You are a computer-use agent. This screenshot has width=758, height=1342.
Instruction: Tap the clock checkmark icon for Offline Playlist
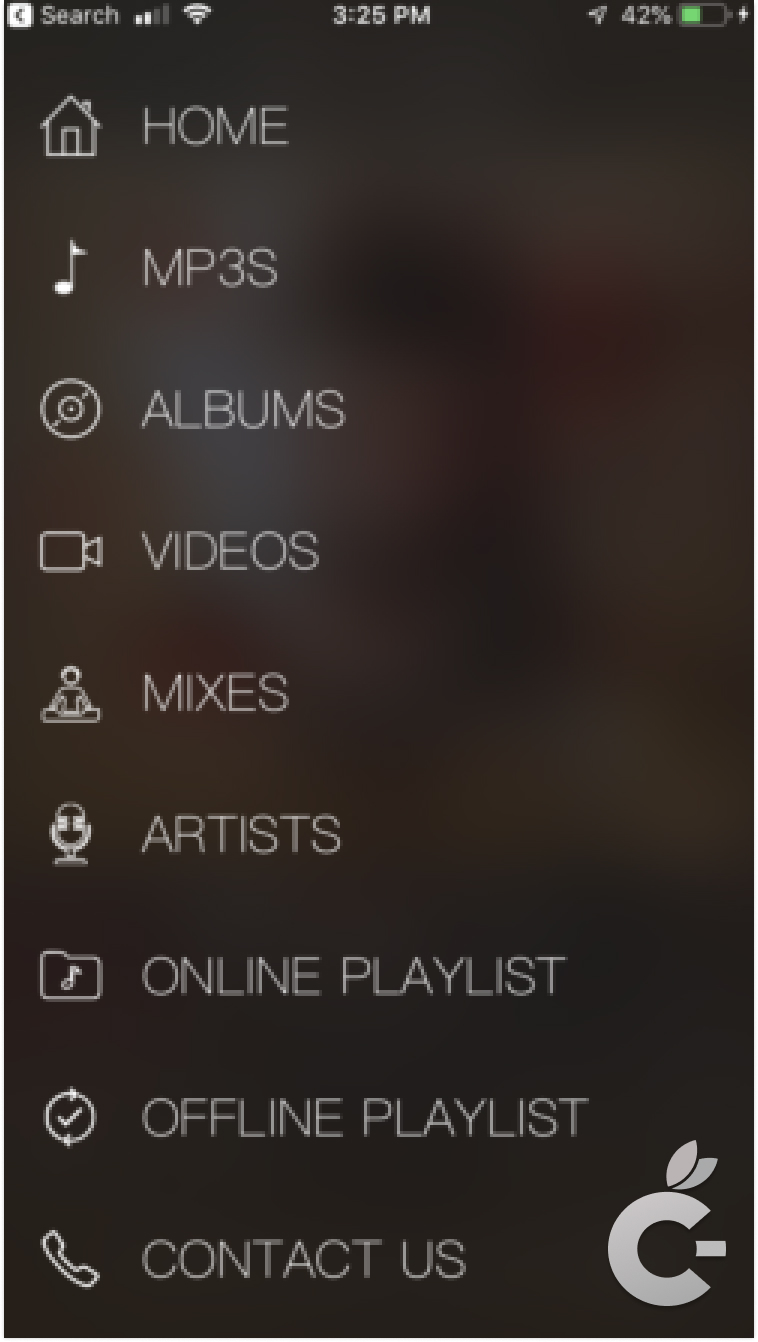[69, 1119]
